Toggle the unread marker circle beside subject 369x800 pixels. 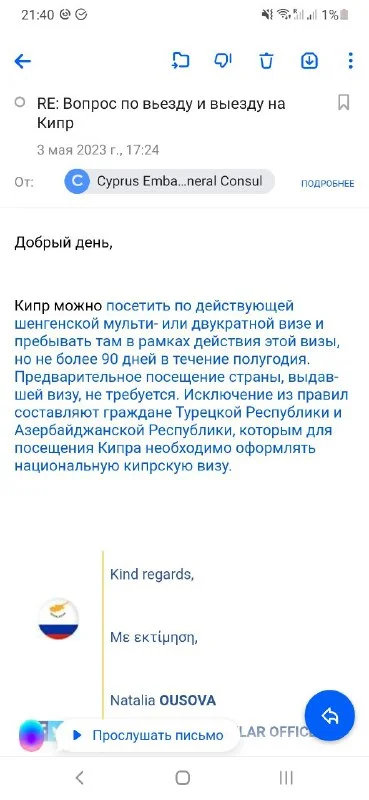click(x=20, y=103)
